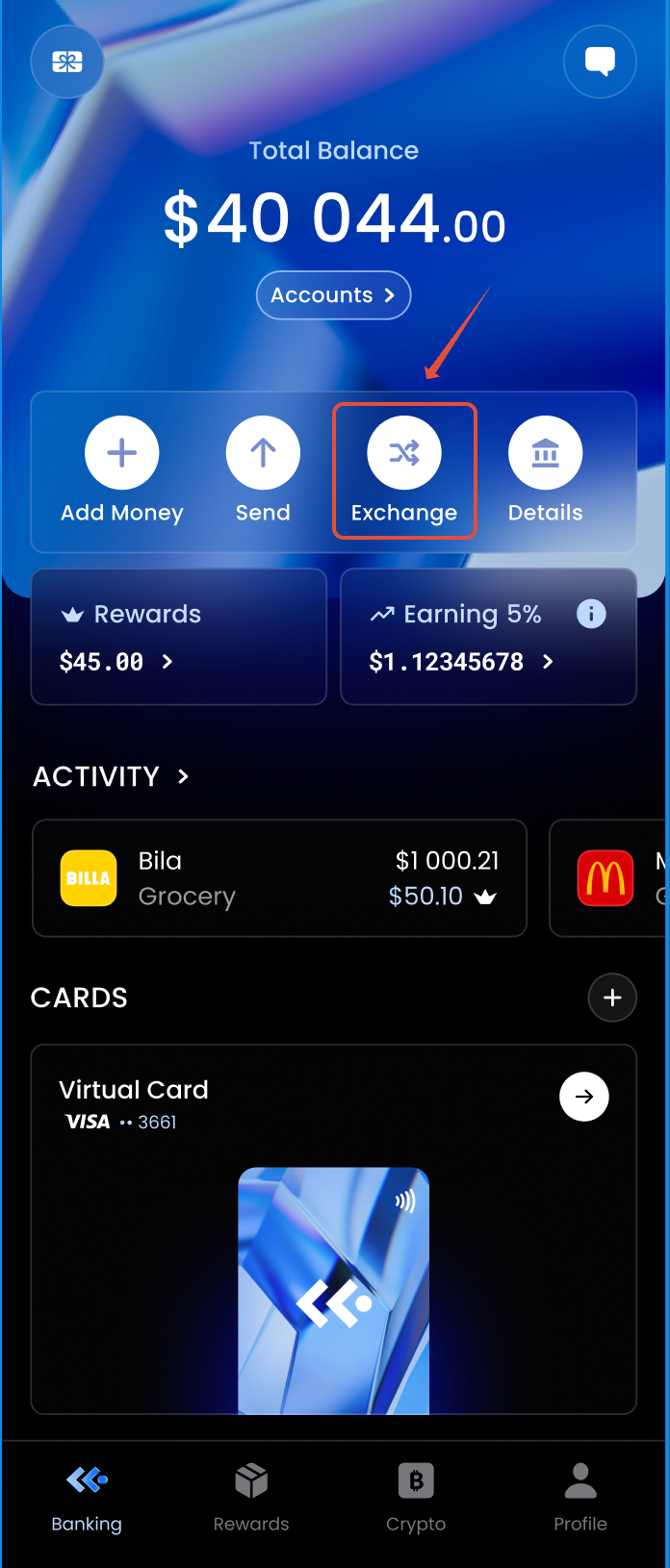670x1568 pixels.
Task: Open the Bila Grocery transaction
Action: tap(279, 878)
